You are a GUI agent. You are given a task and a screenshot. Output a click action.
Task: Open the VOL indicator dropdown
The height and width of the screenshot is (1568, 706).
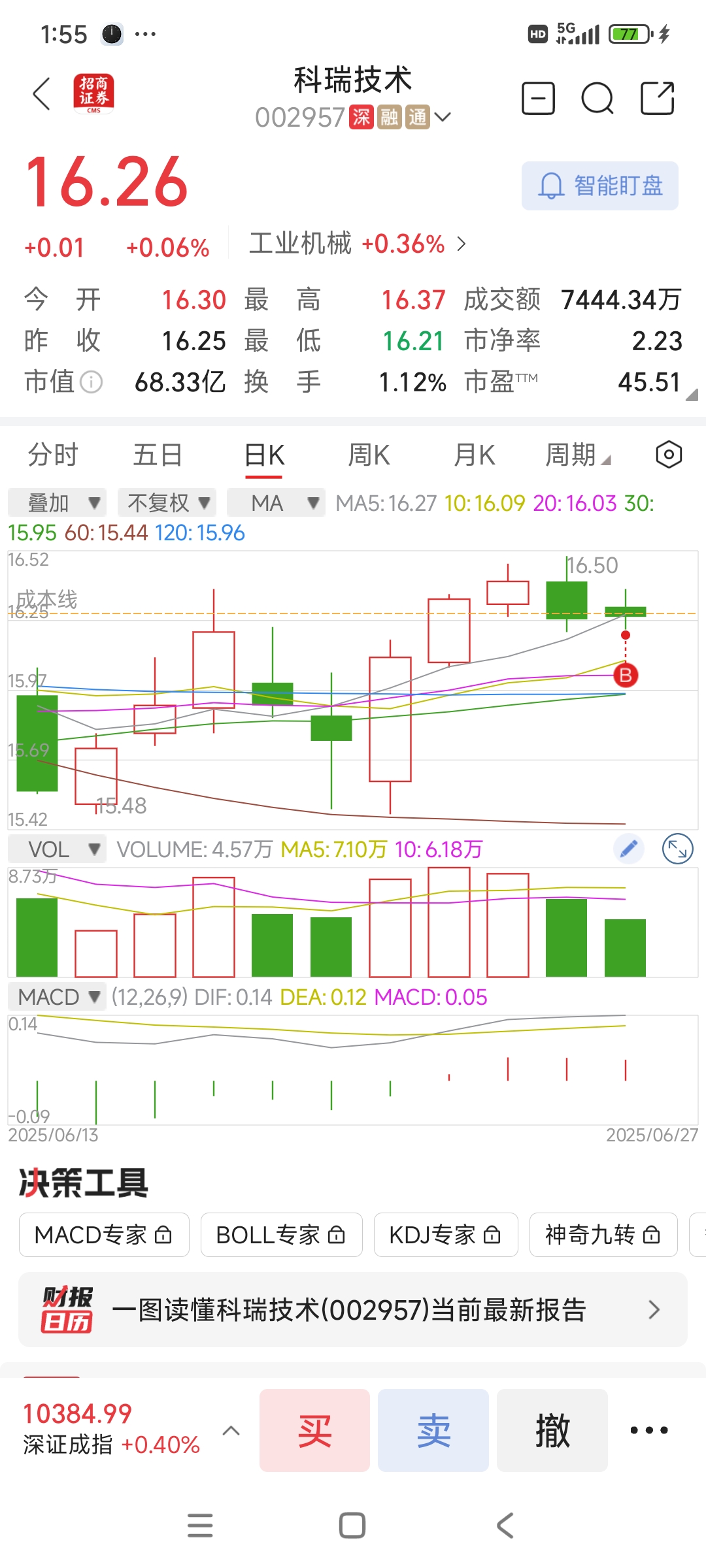pos(57,849)
